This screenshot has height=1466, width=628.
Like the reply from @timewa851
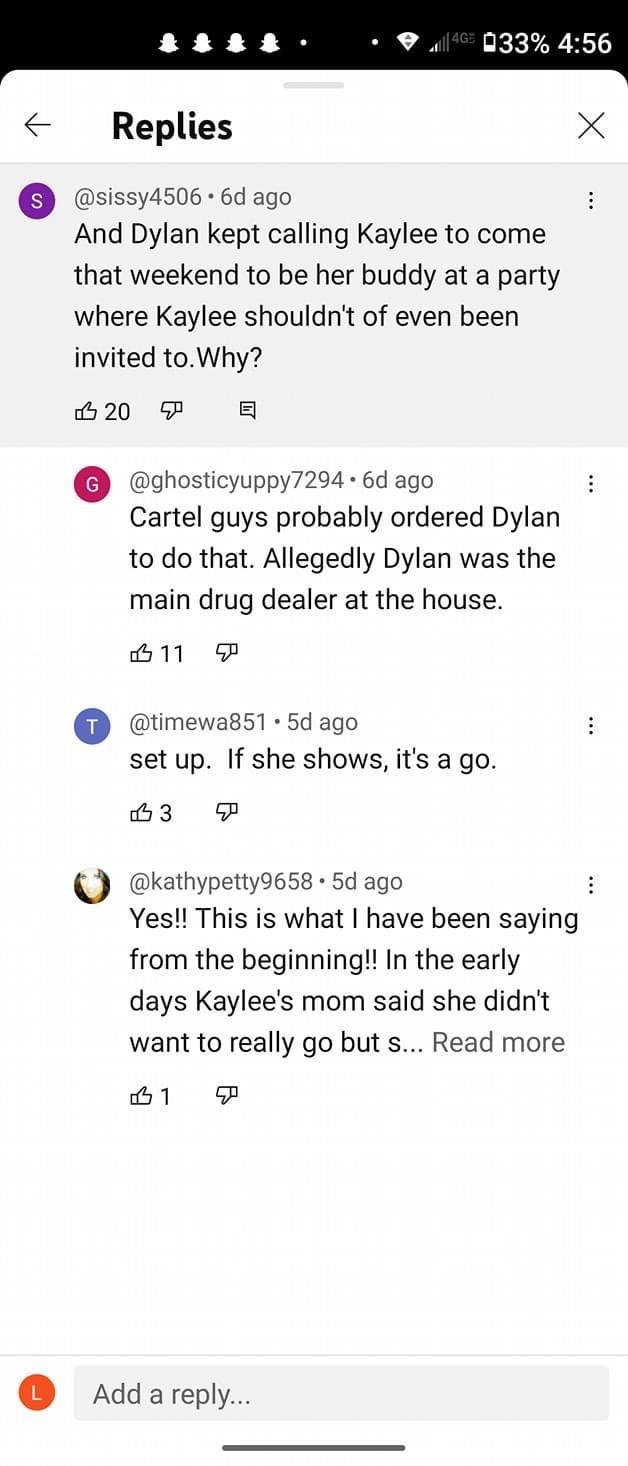(141, 813)
